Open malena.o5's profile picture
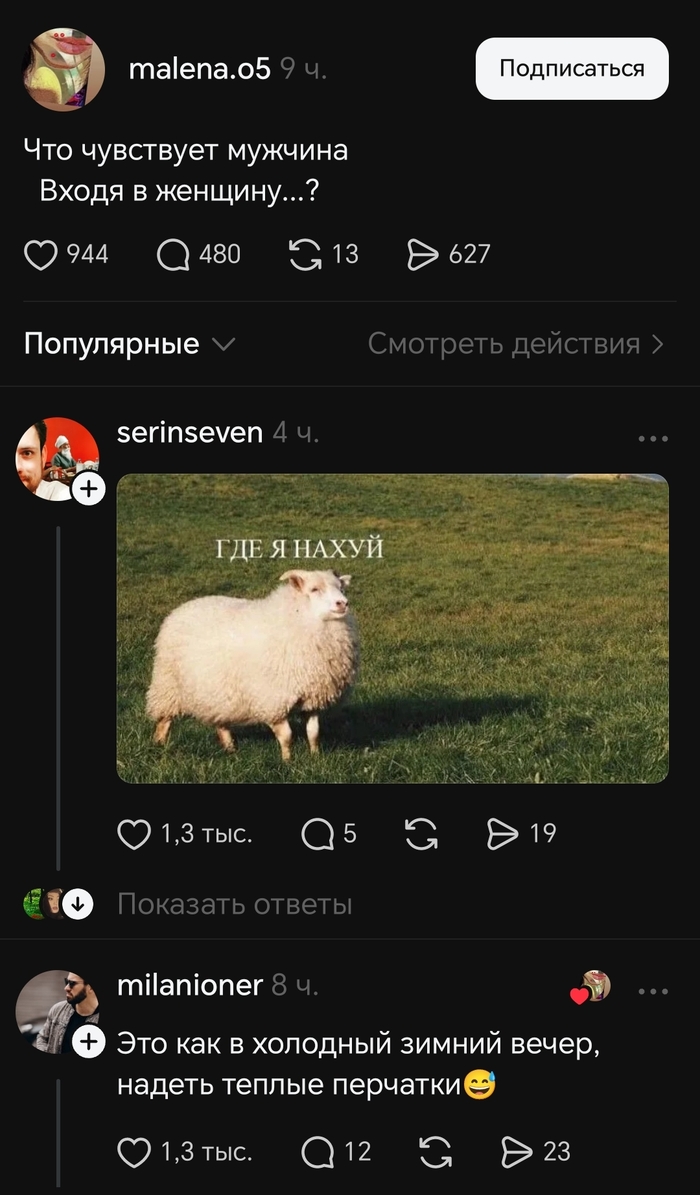Viewport: 700px width, 1195px height. (63, 69)
